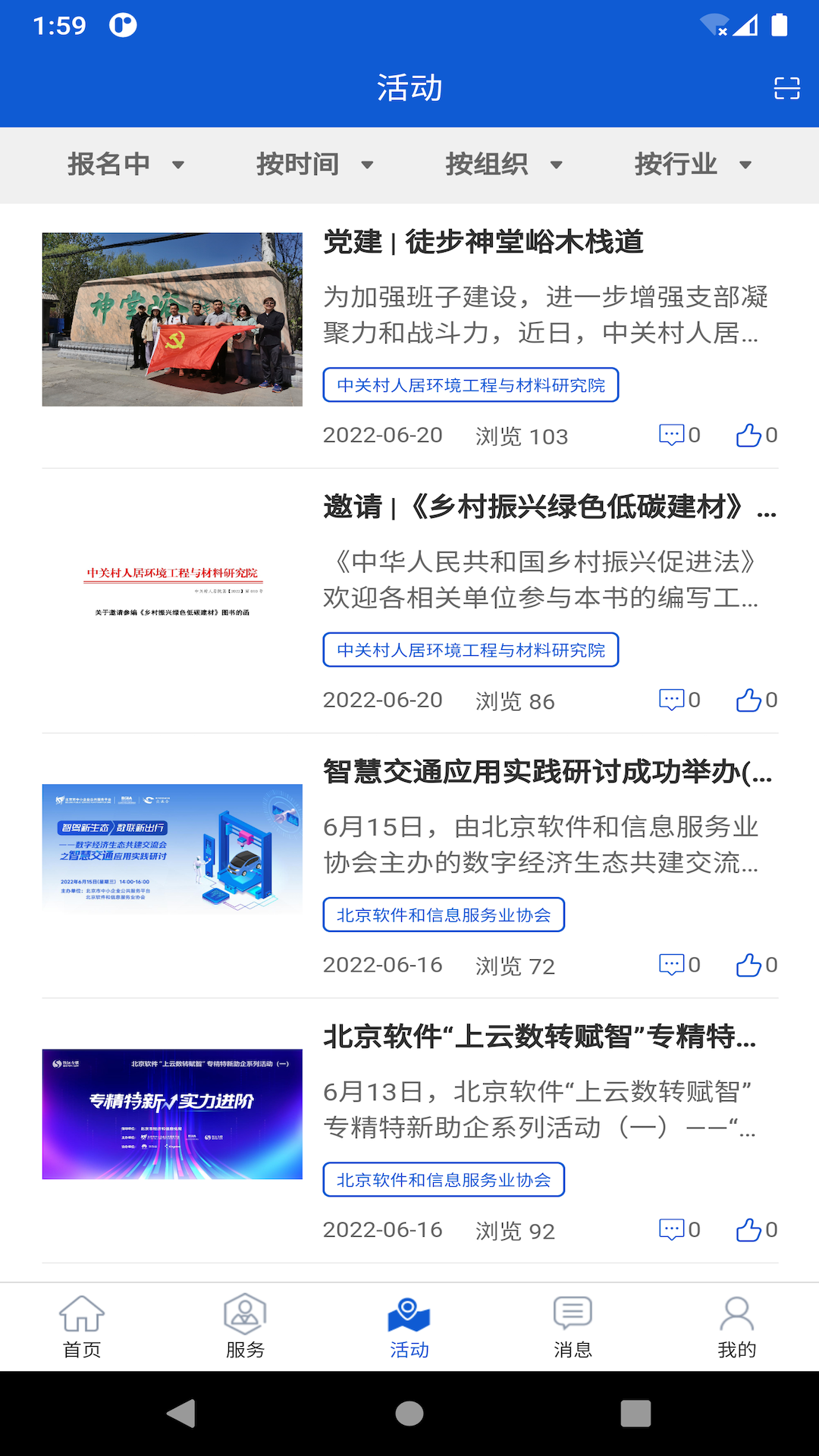Tap the system back button
819x1456 pixels.
[182, 1414]
